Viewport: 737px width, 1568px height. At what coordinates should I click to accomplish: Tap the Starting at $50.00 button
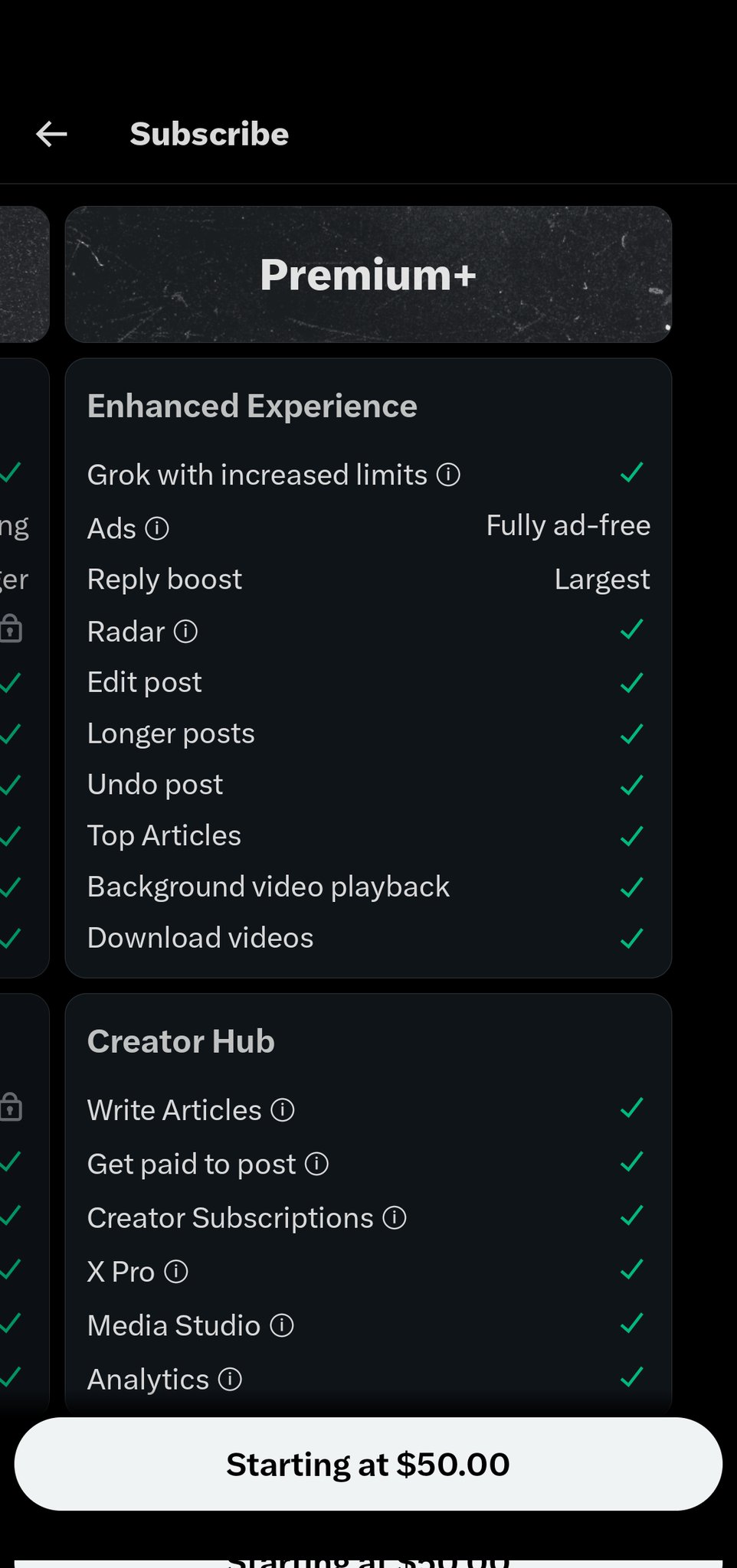click(x=368, y=1463)
